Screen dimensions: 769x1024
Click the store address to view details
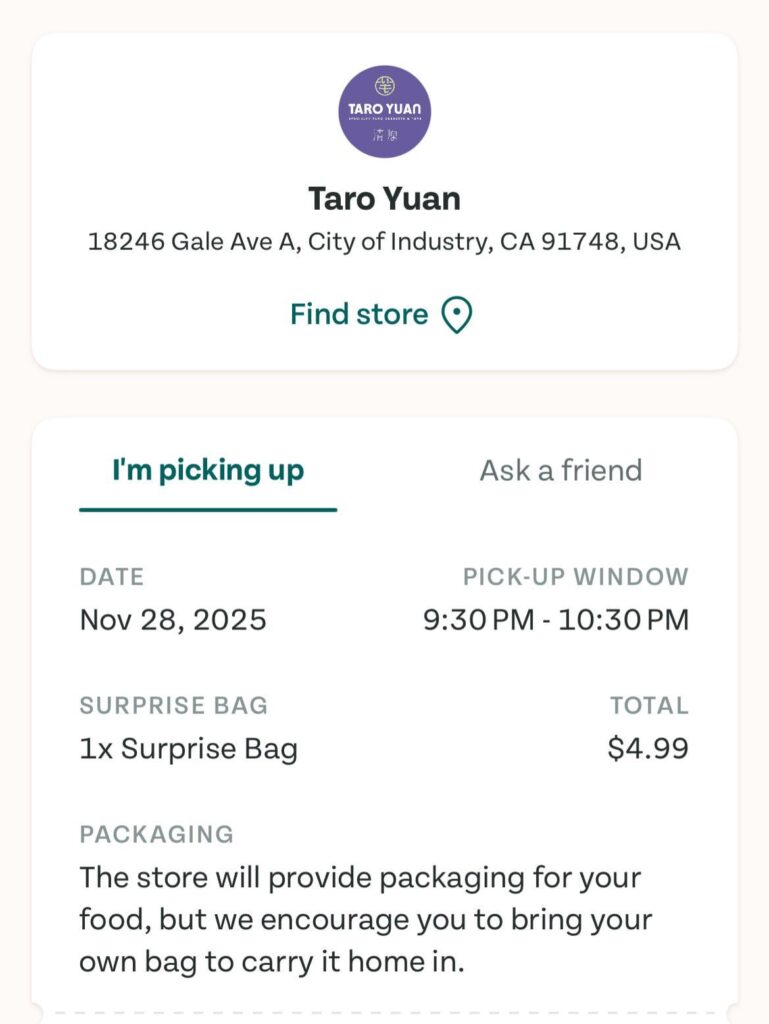pyautogui.click(x=384, y=241)
